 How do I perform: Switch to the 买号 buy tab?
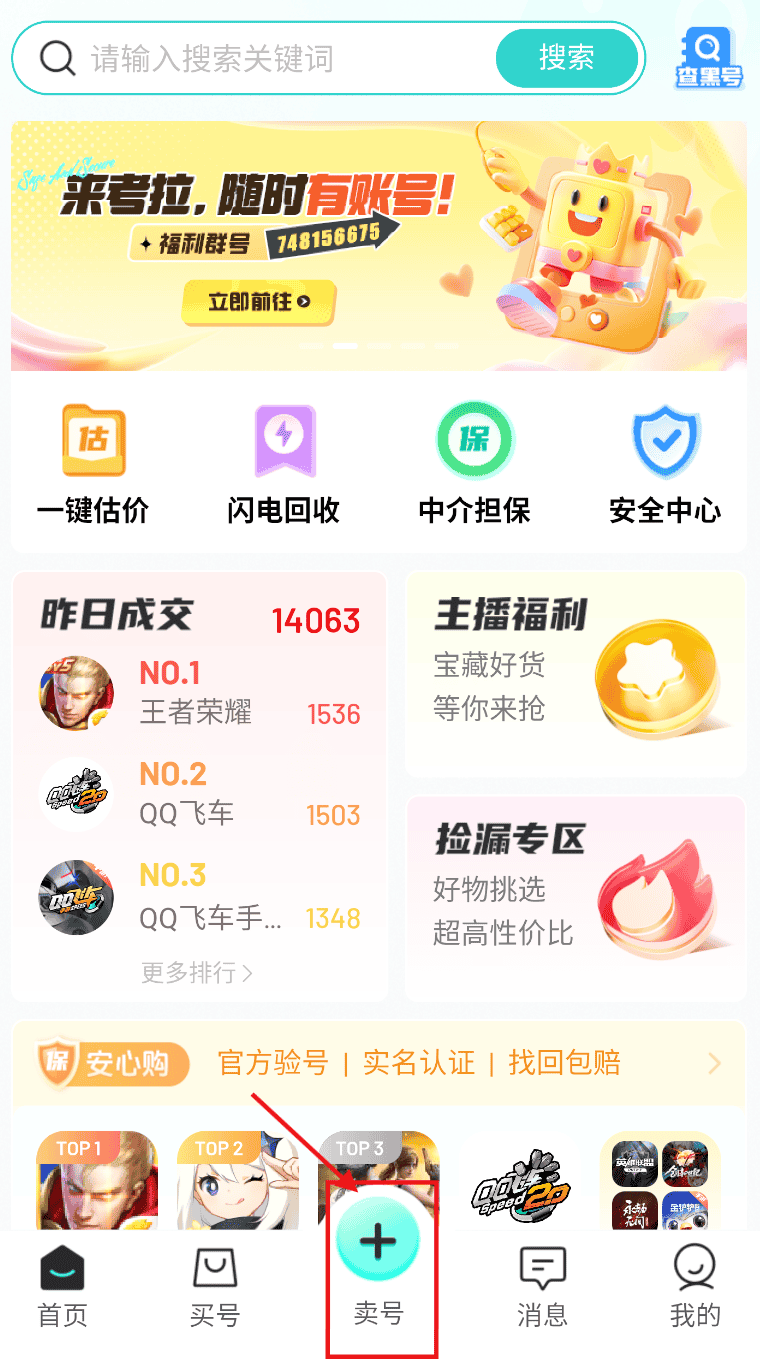click(215, 1267)
